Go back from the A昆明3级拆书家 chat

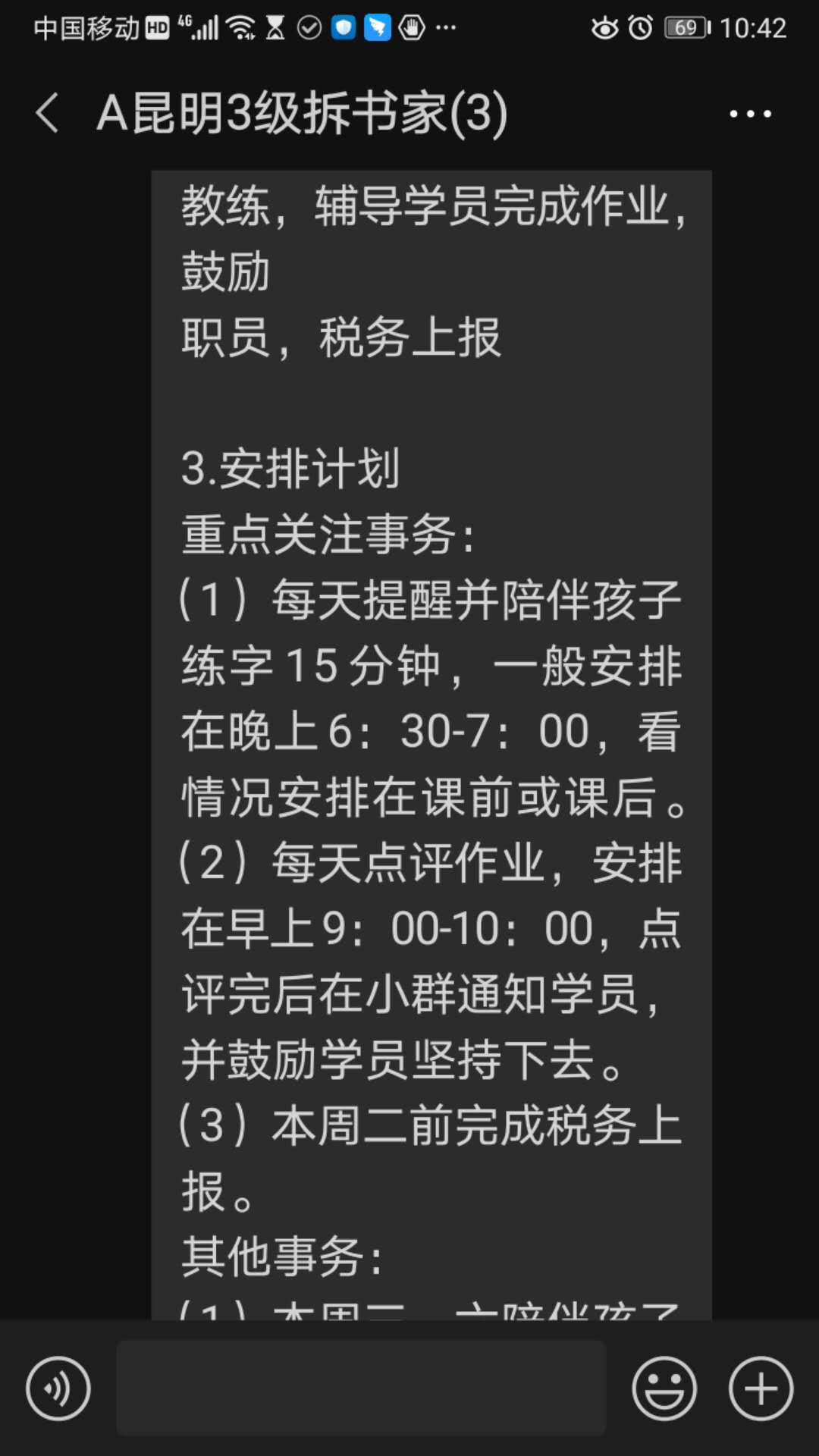pos(47,114)
